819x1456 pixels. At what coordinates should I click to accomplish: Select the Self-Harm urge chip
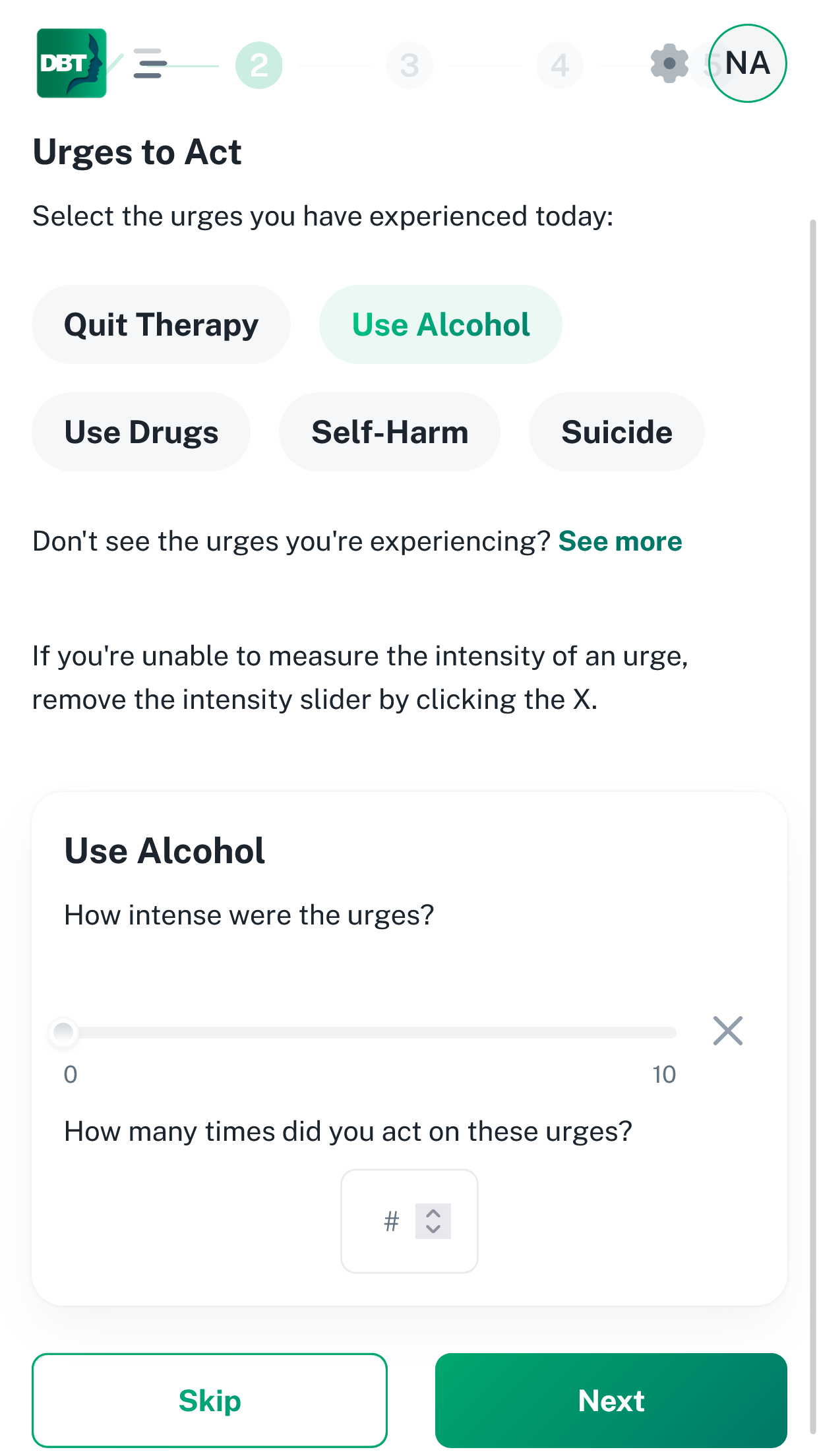tap(390, 432)
